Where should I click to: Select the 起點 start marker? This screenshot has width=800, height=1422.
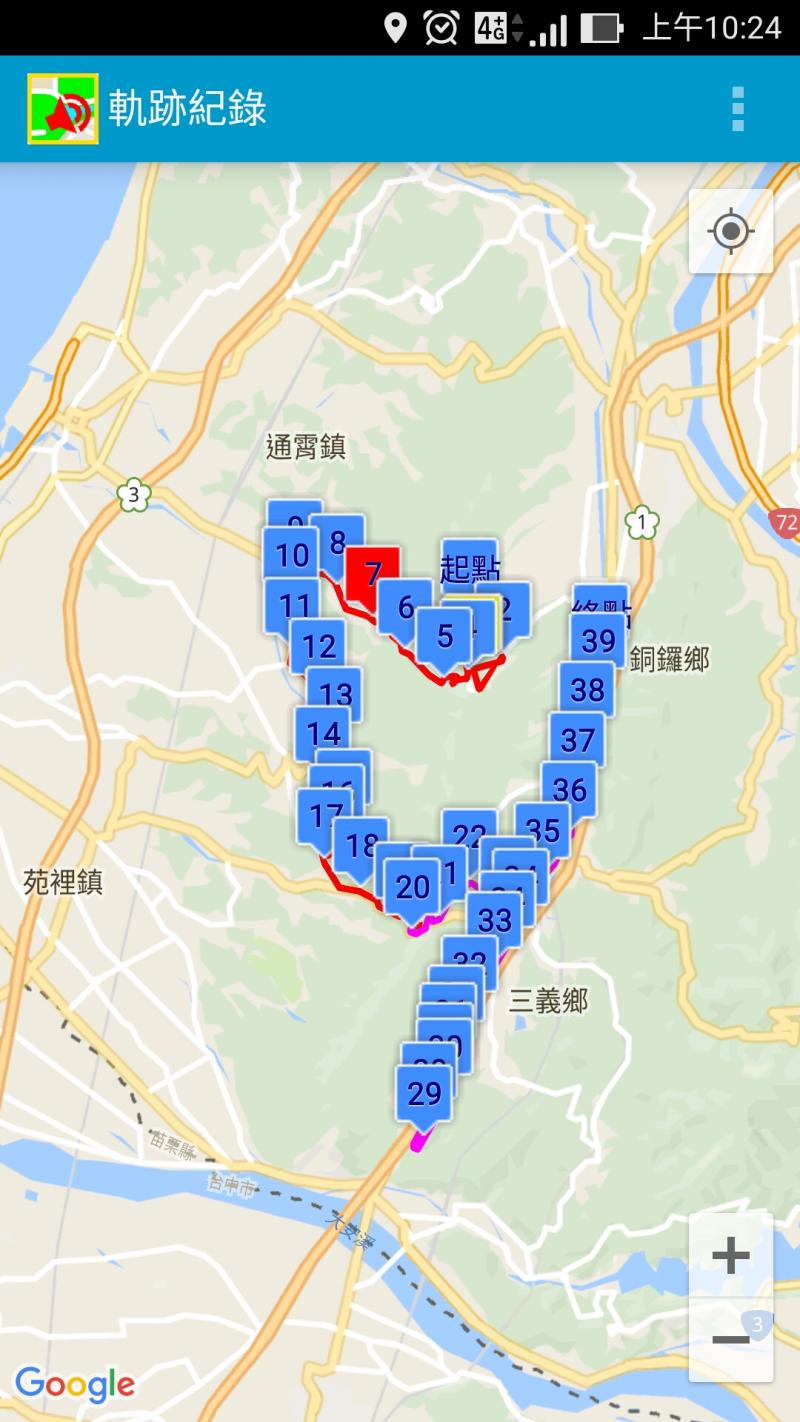coord(469,567)
